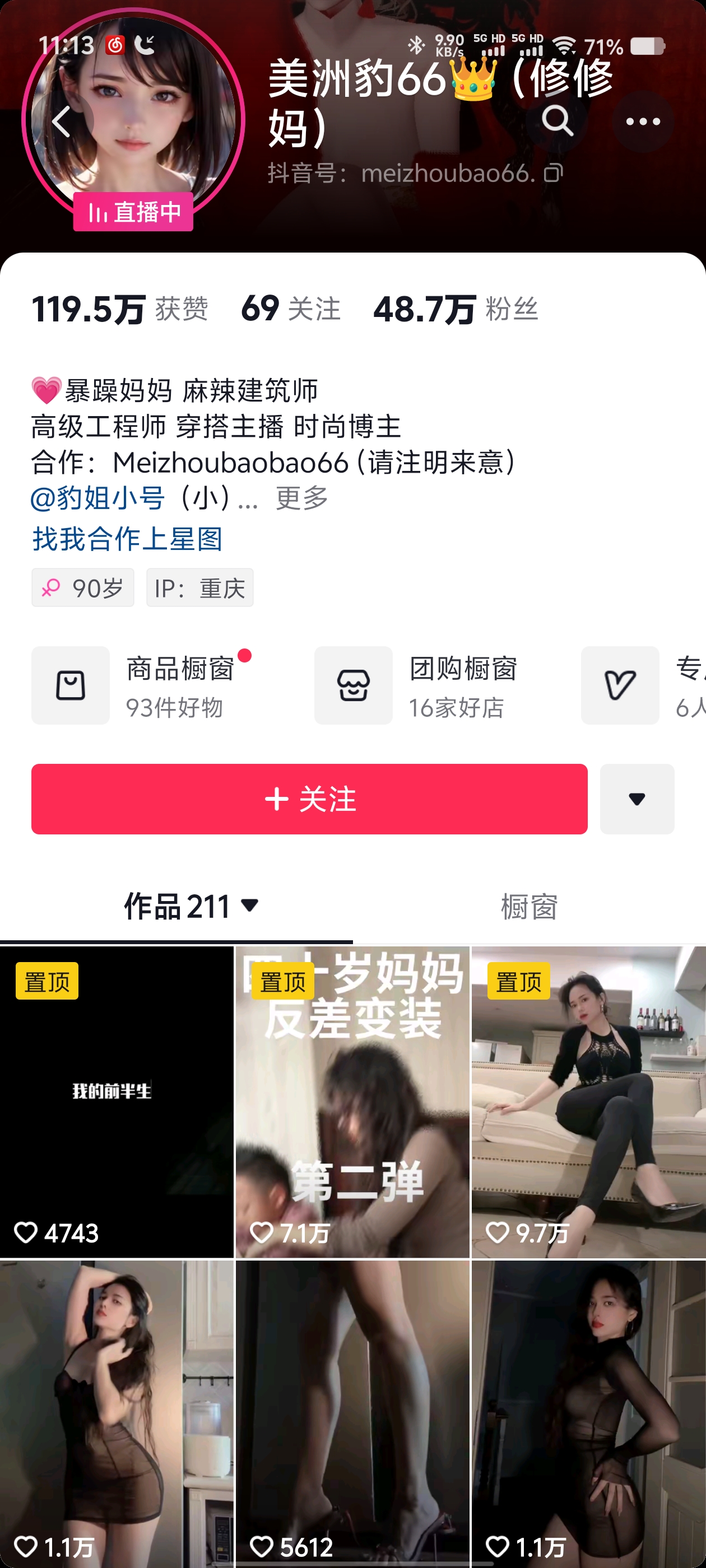Copy the 抖音号 meizhoubao66 ID
This screenshot has width=706, height=1568.
pyautogui.click(x=553, y=174)
